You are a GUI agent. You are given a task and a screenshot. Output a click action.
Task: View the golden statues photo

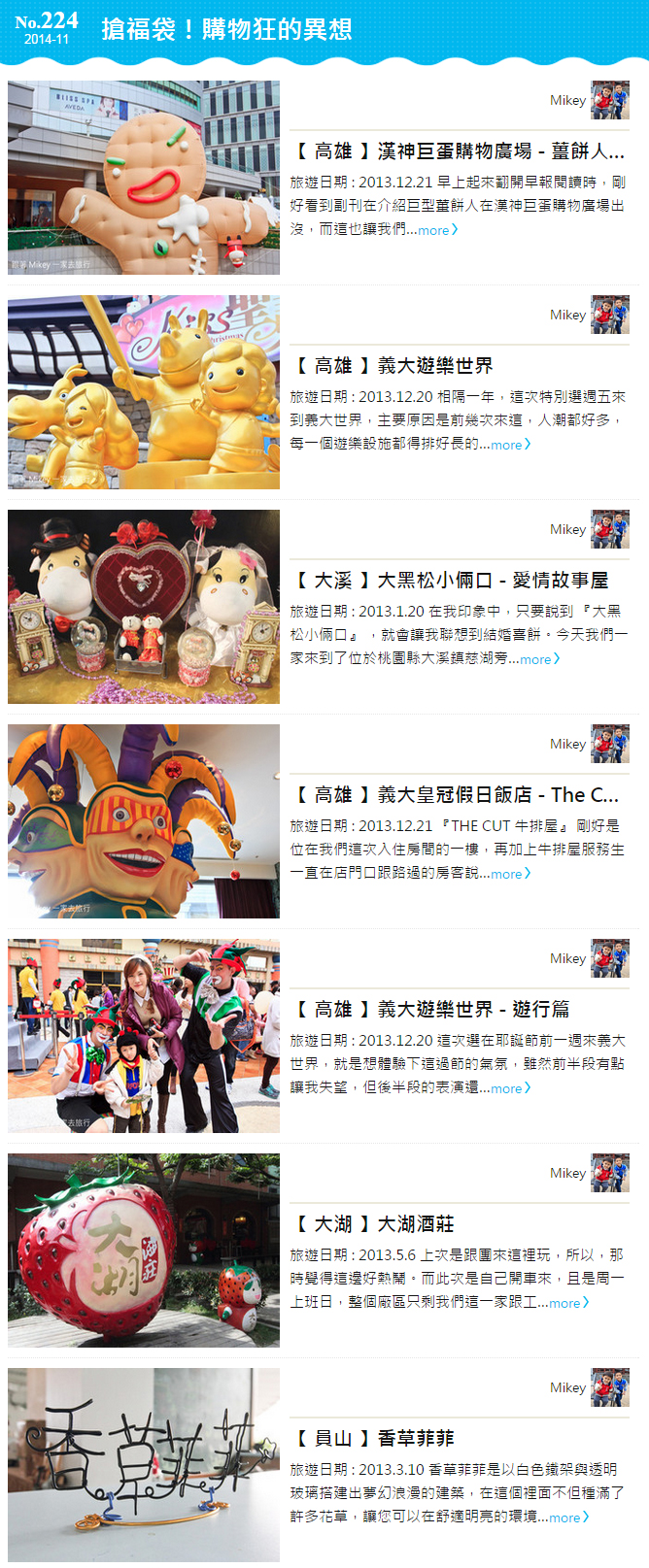click(144, 392)
